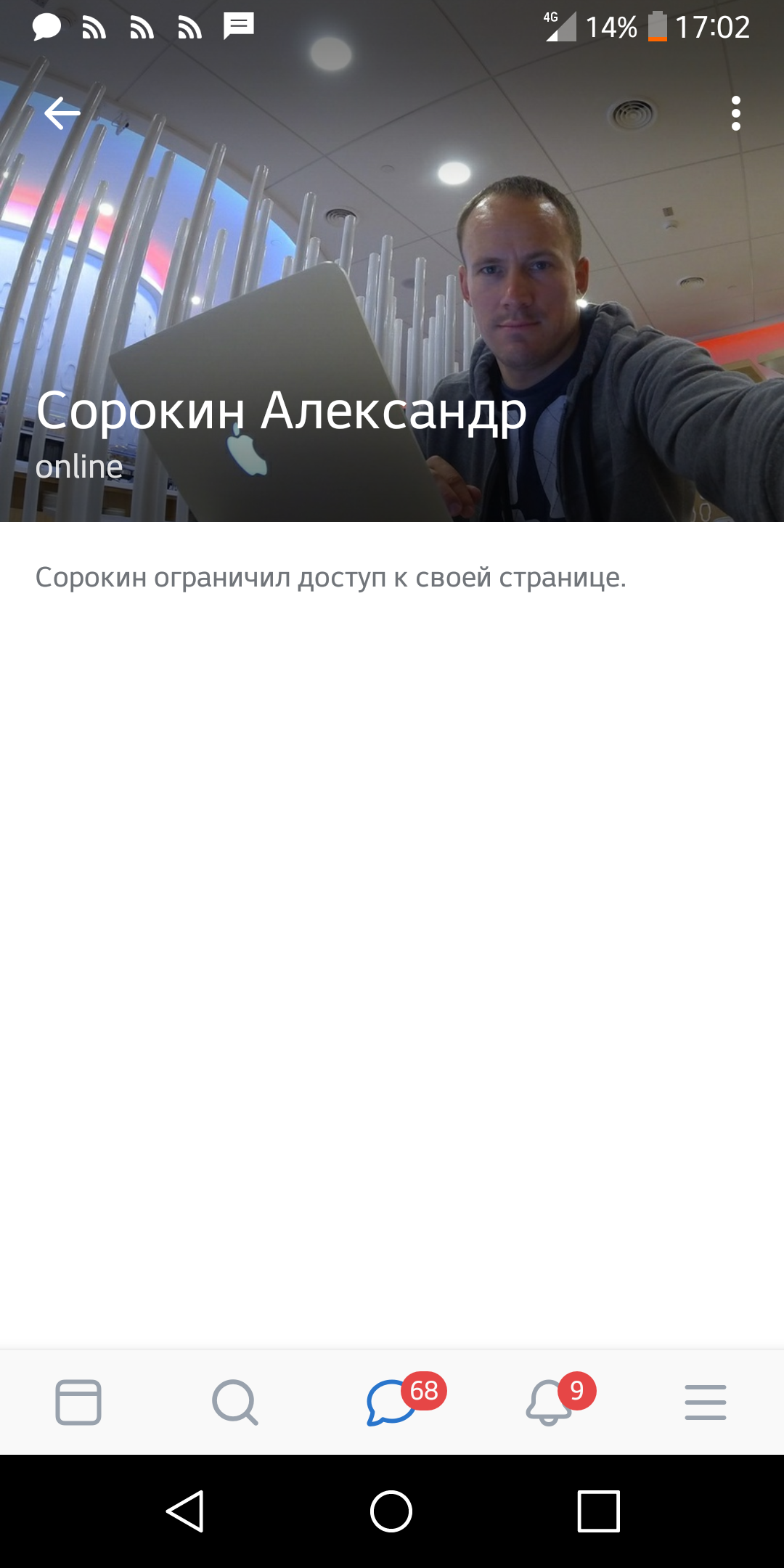Go back using the top-left arrow
Viewport: 784px width, 1568px height.
point(62,113)
